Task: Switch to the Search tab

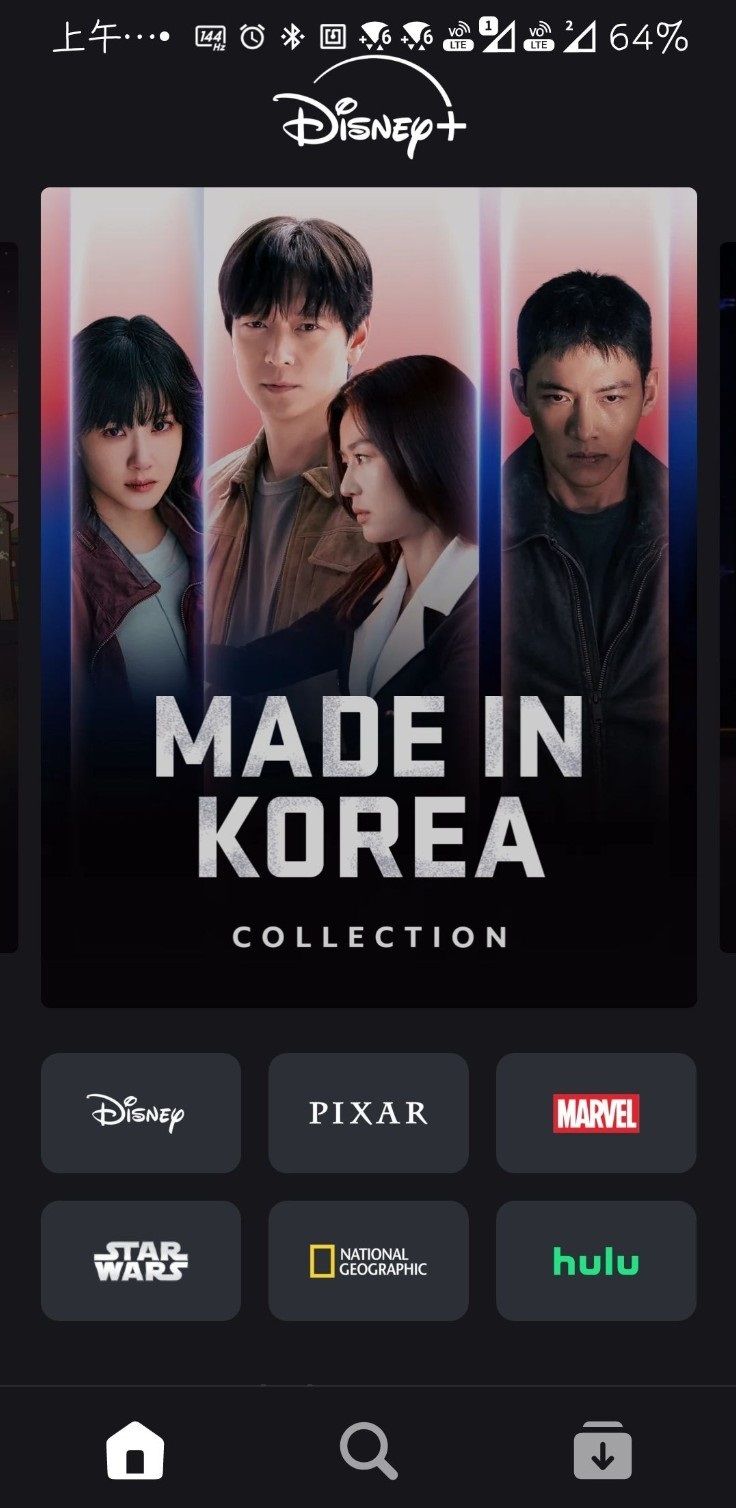Action: coord(368,1450)
